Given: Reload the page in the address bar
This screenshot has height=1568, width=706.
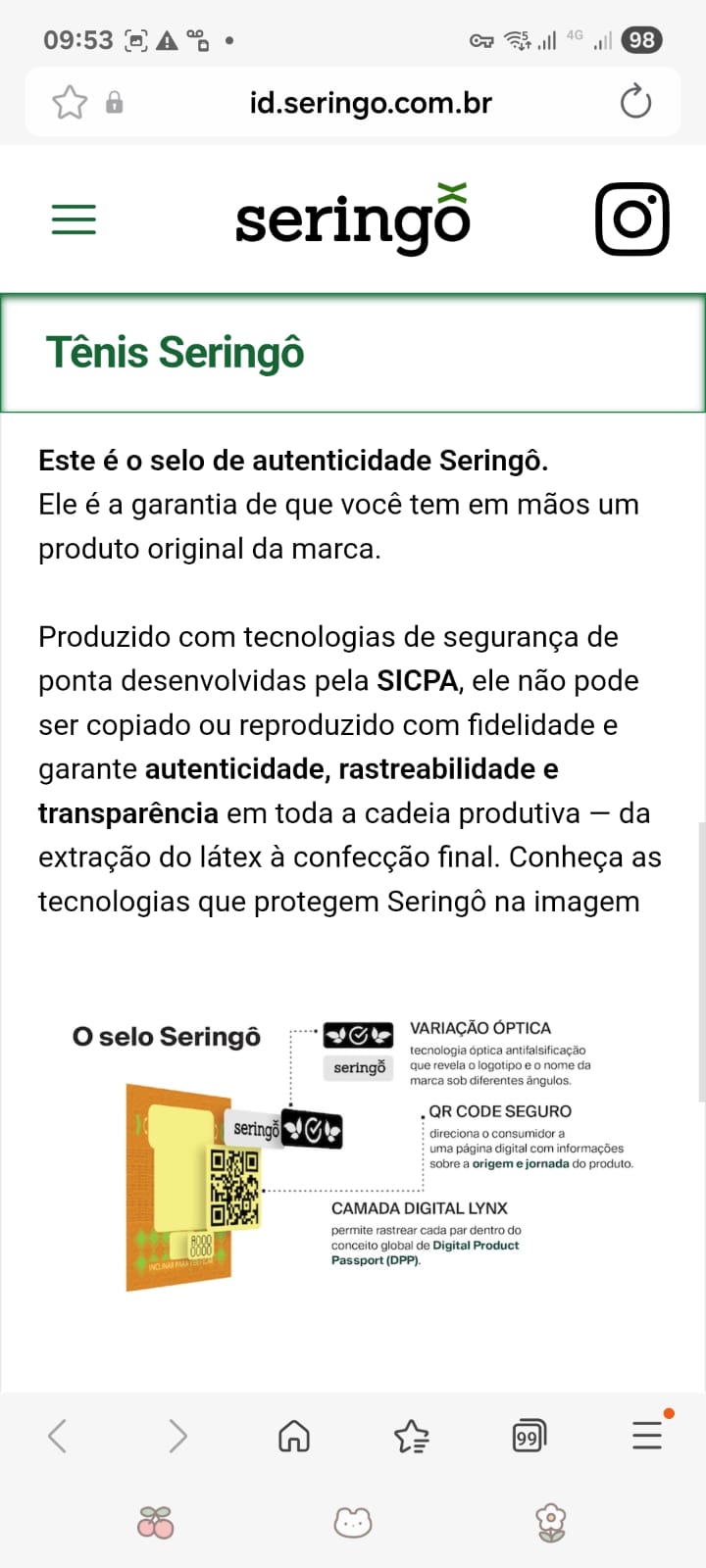Looking at the screenshot, I should (x=635, y=102).
